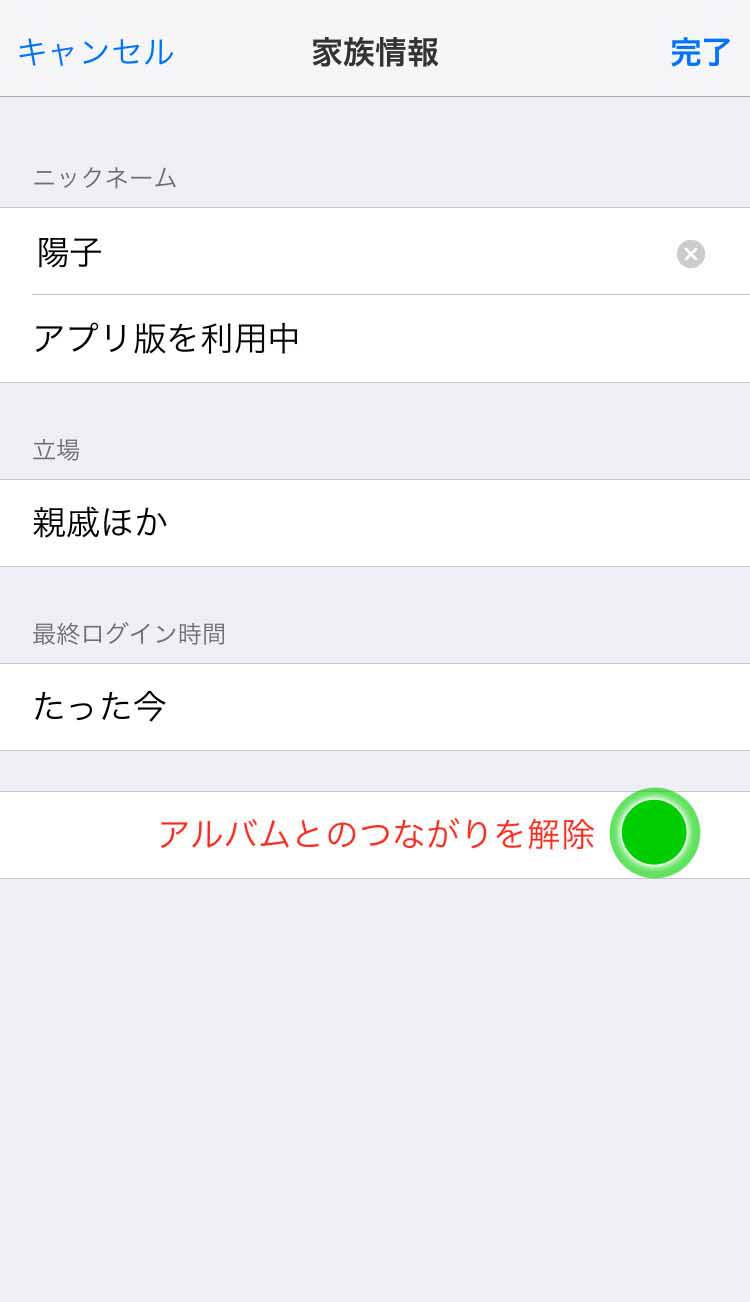Tap 完了 to save family info
Image resolution: width=750 pixels, height=1302 pixels.
(x=700, y=52)
